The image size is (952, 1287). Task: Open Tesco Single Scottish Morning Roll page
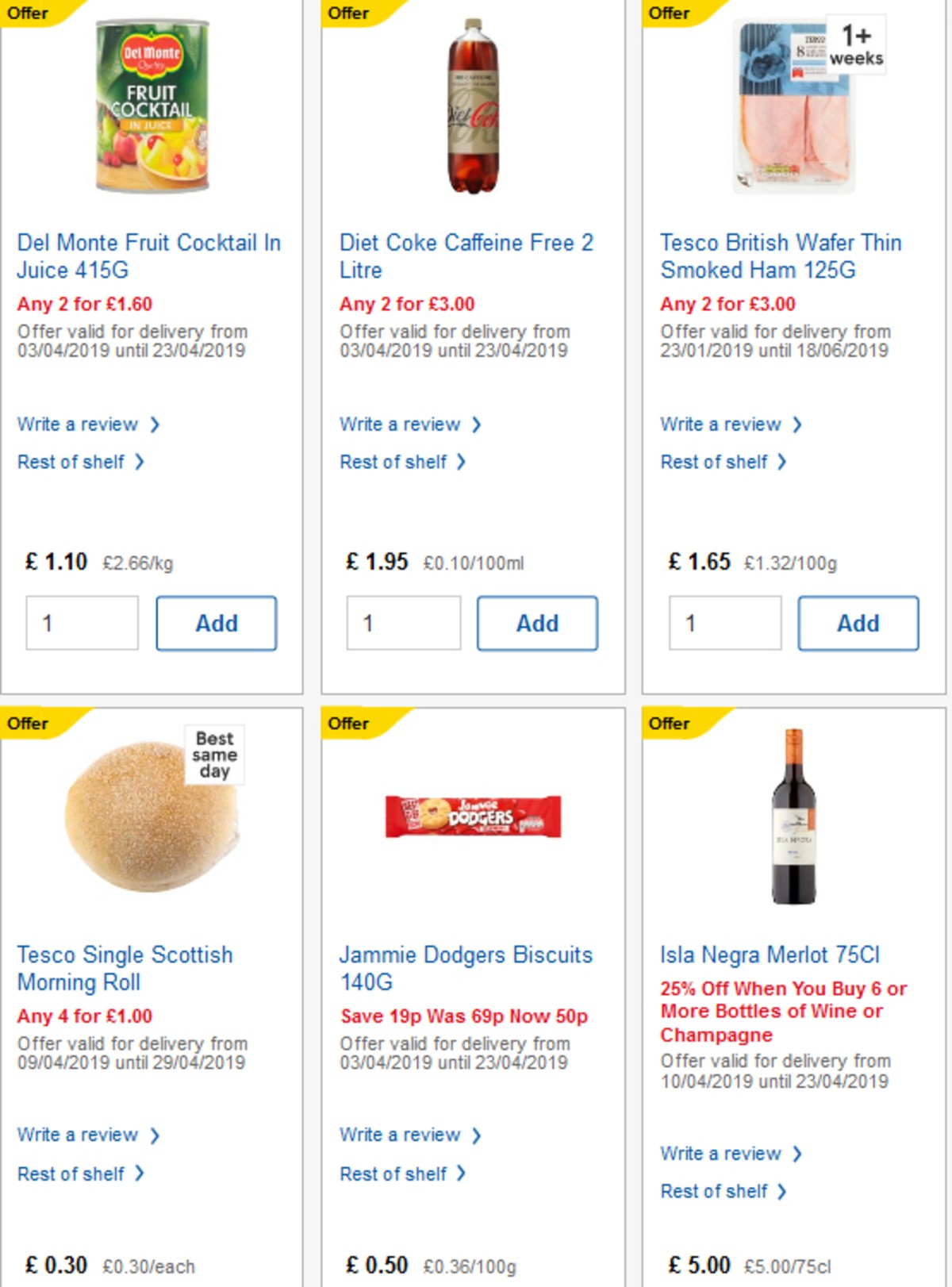point(125,968)
